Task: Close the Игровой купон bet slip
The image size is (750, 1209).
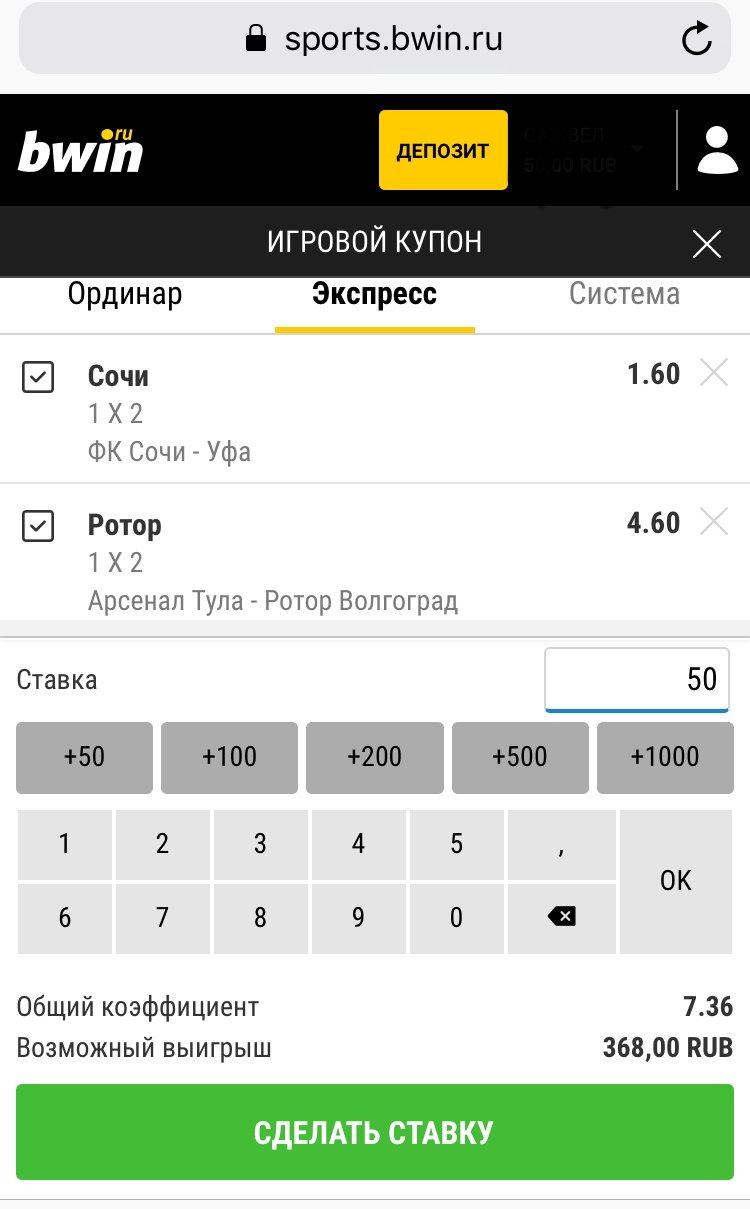Action: pos(707,243)
